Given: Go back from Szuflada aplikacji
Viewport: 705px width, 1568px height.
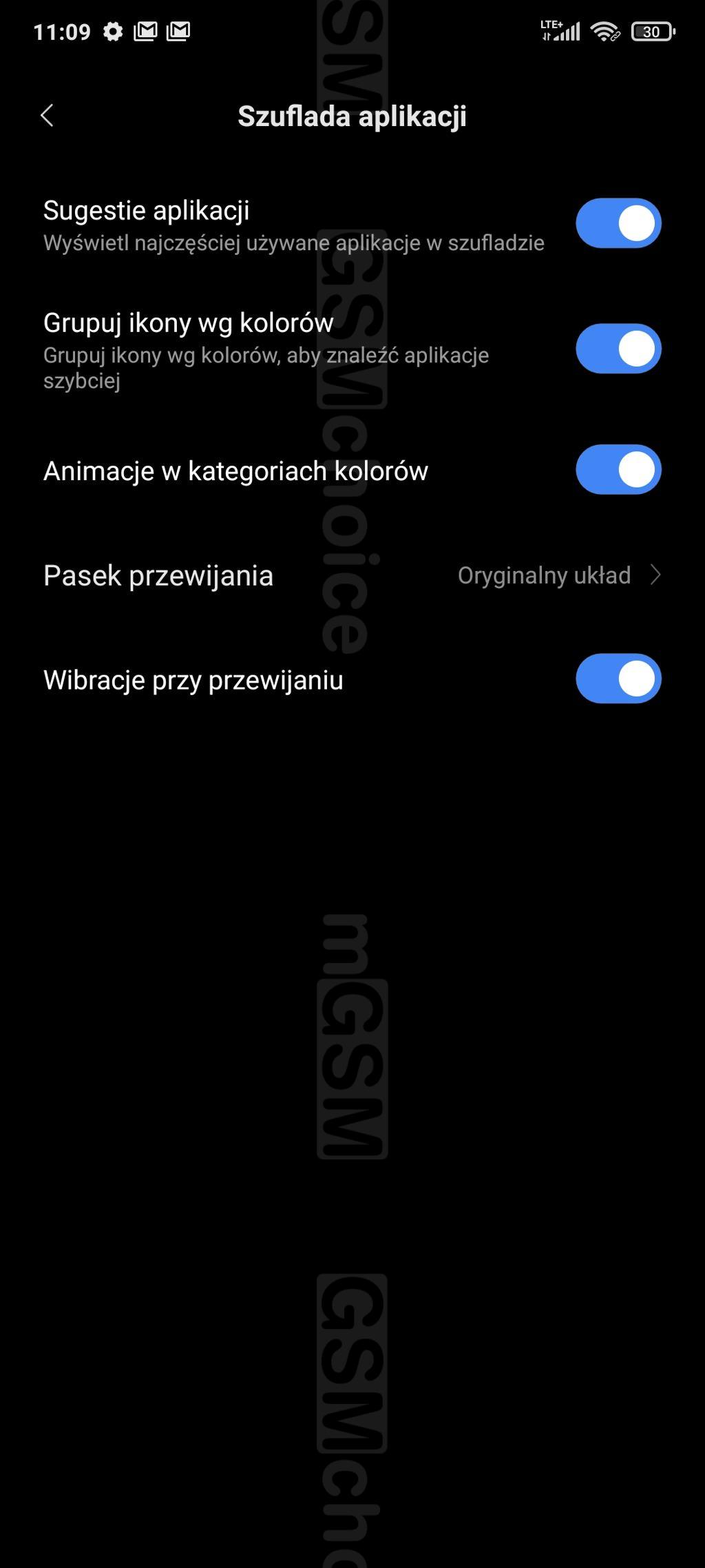Looking at the screenshot, I should (47, 116).
